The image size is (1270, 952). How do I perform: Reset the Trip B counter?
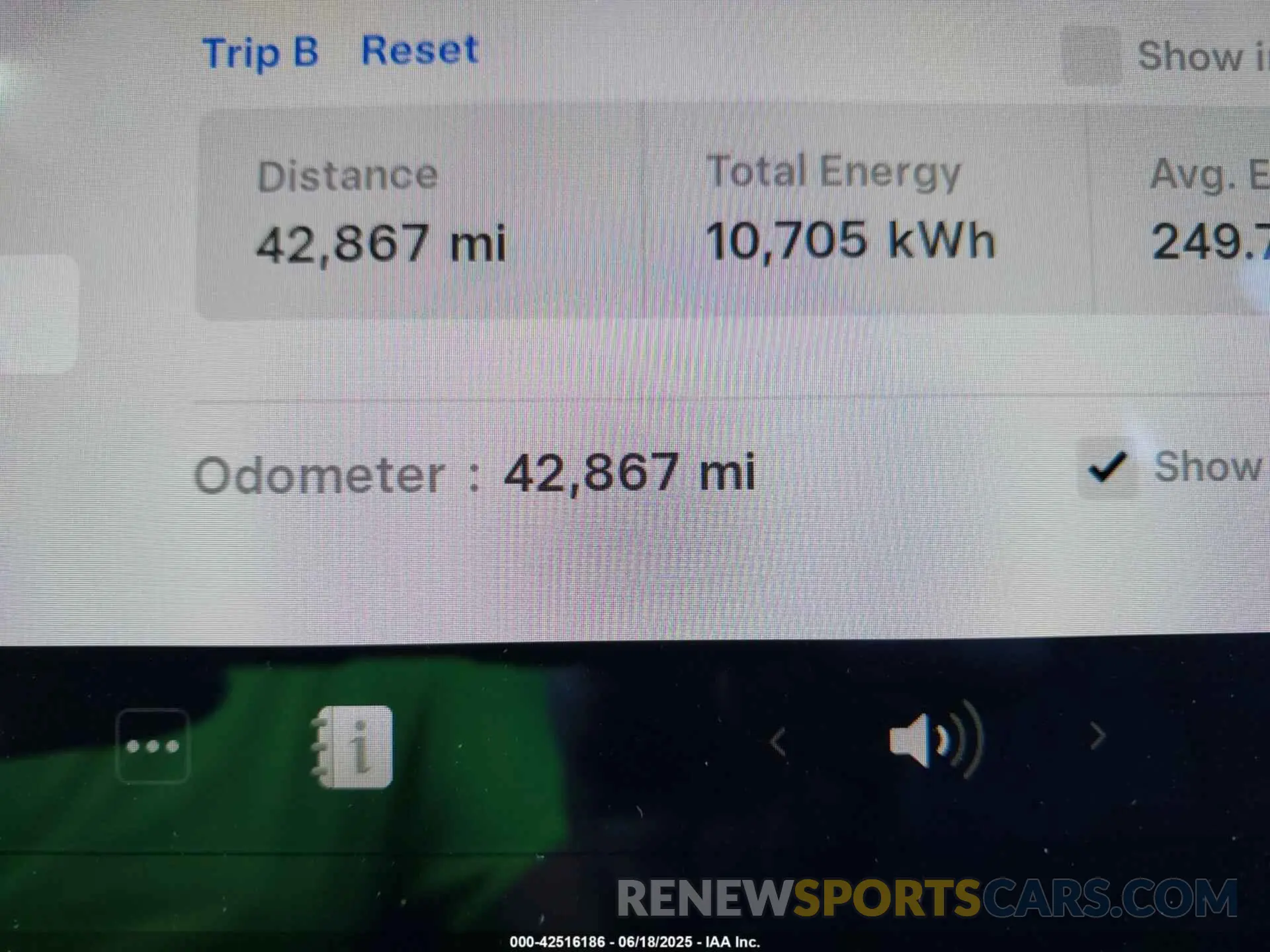(x=419, y=50)
